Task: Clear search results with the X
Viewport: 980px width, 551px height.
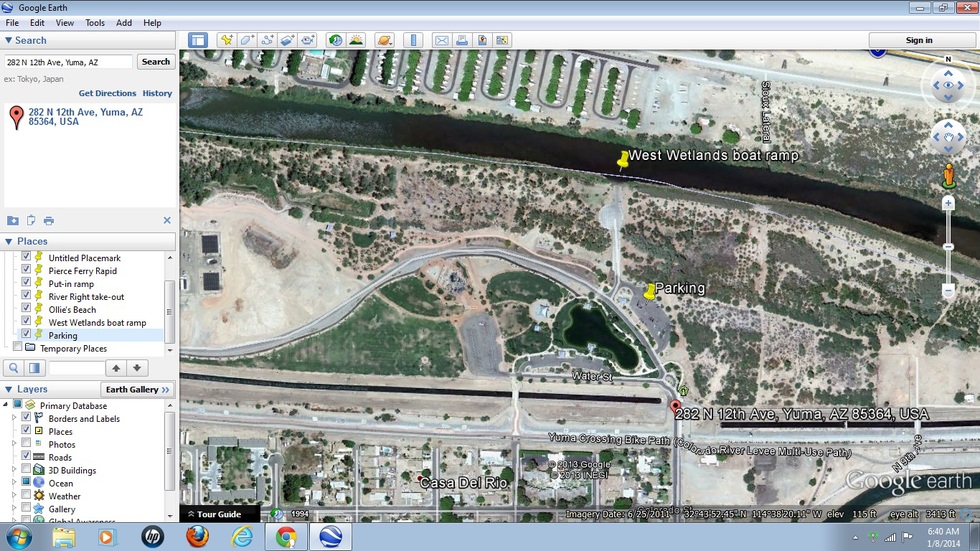Action: pyautogui.click(x=167, y=220)
